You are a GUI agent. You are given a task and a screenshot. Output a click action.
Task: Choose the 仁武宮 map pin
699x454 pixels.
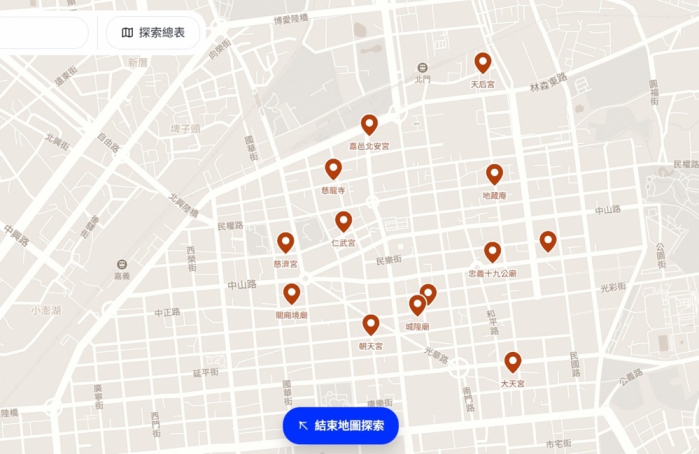[x=343, y=221]
